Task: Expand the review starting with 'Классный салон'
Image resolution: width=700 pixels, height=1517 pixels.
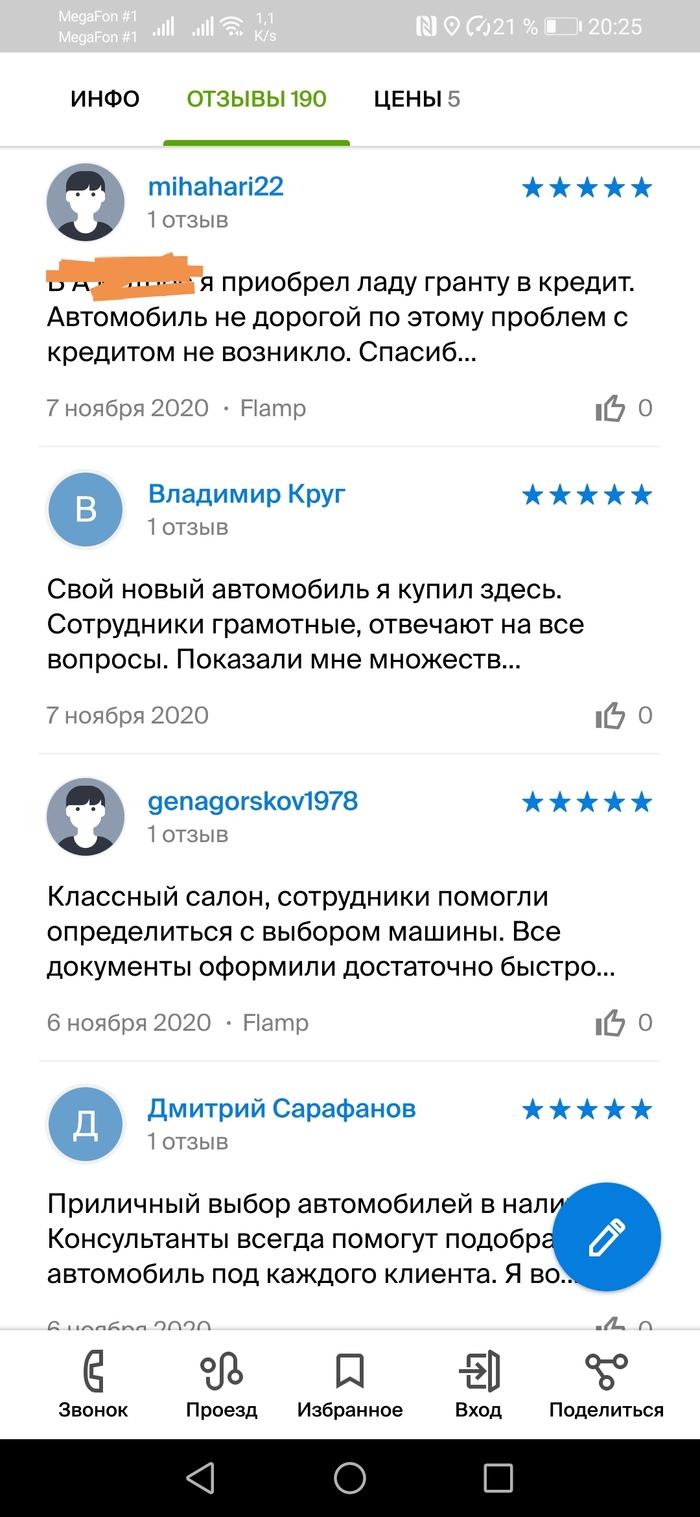Action: [330, 932]
